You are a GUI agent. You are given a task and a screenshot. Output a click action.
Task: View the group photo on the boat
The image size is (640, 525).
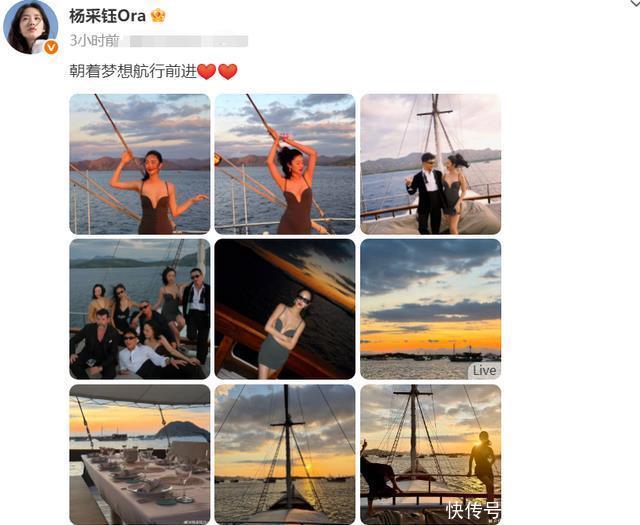pyautogui.click(x=140, y=309)
